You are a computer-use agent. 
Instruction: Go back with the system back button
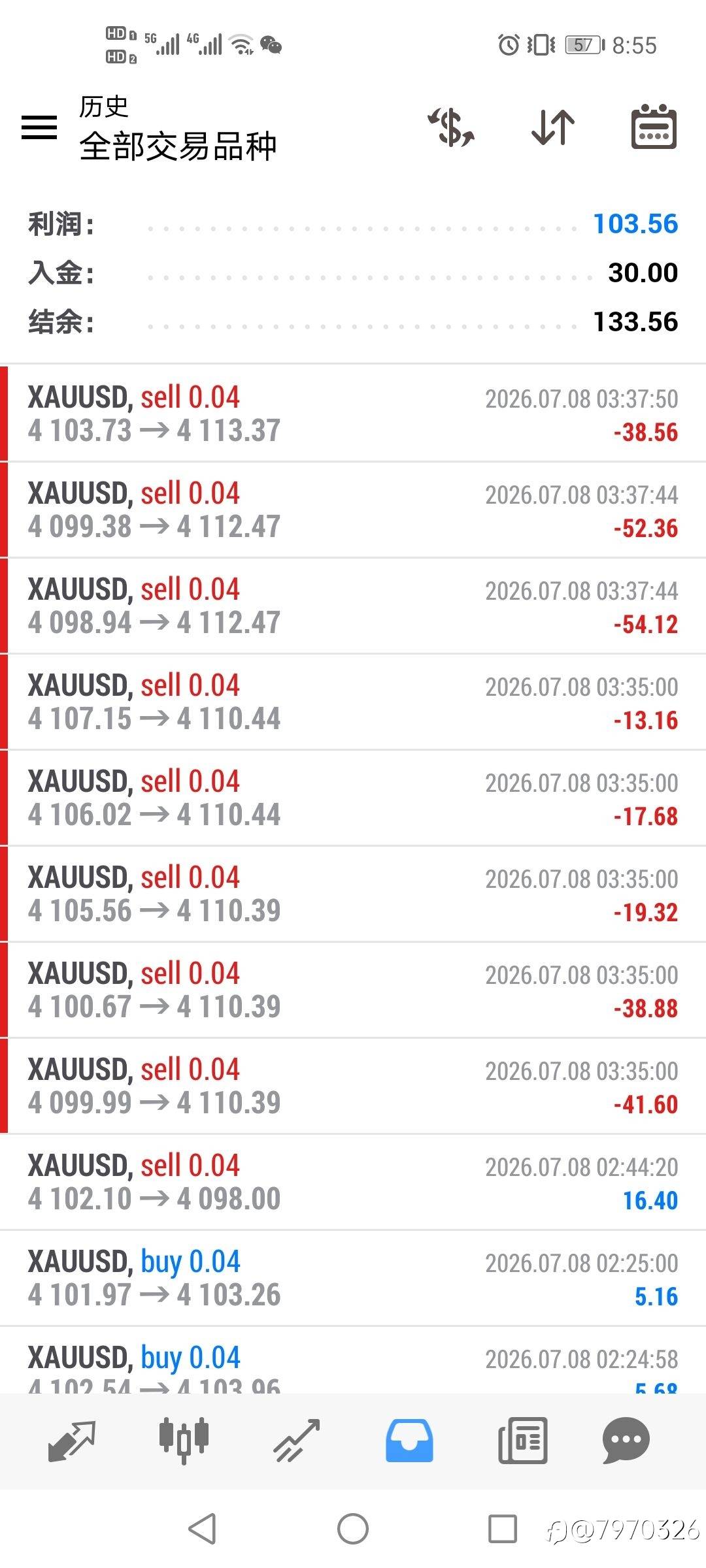pos(202,1529)
